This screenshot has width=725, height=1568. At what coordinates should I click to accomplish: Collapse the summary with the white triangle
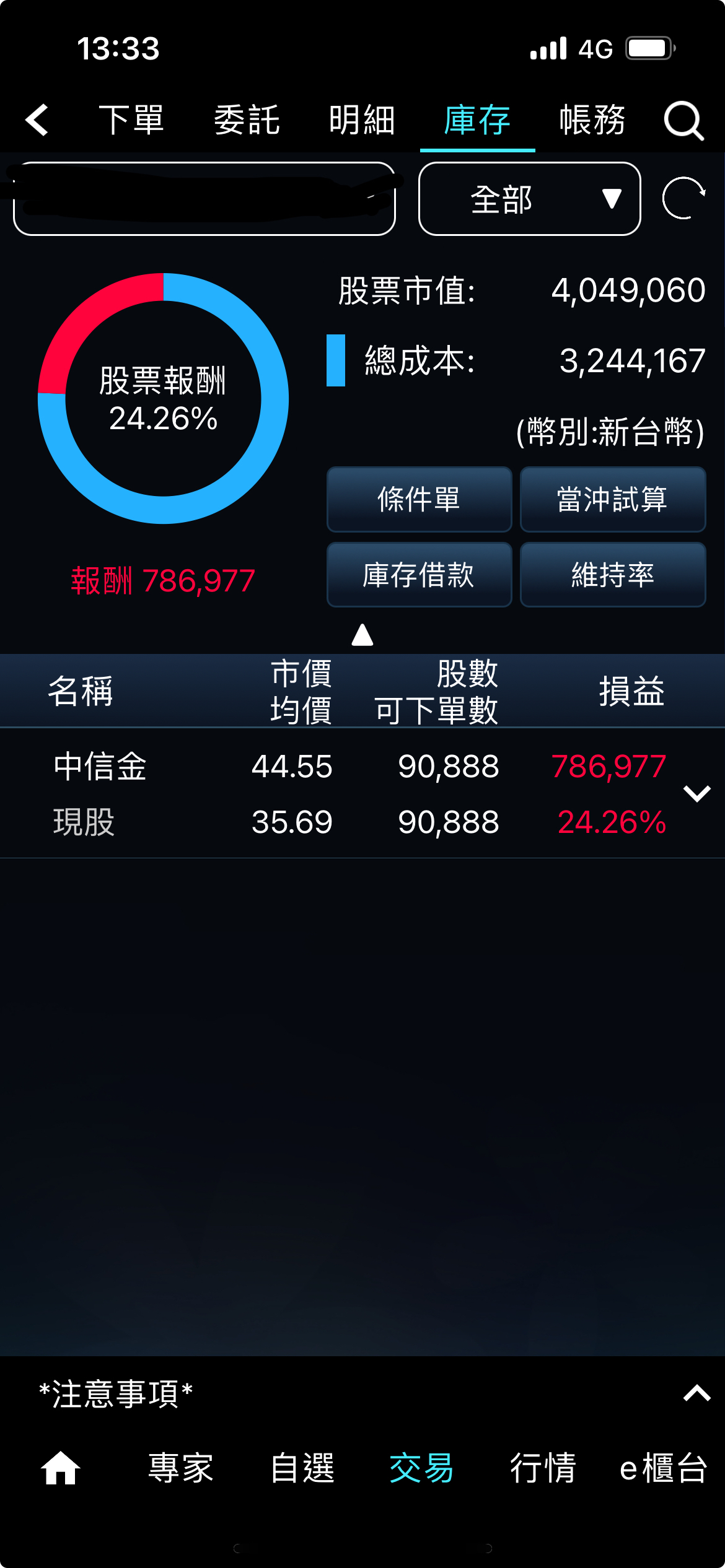pyautogui.click(x=362, y=635)
